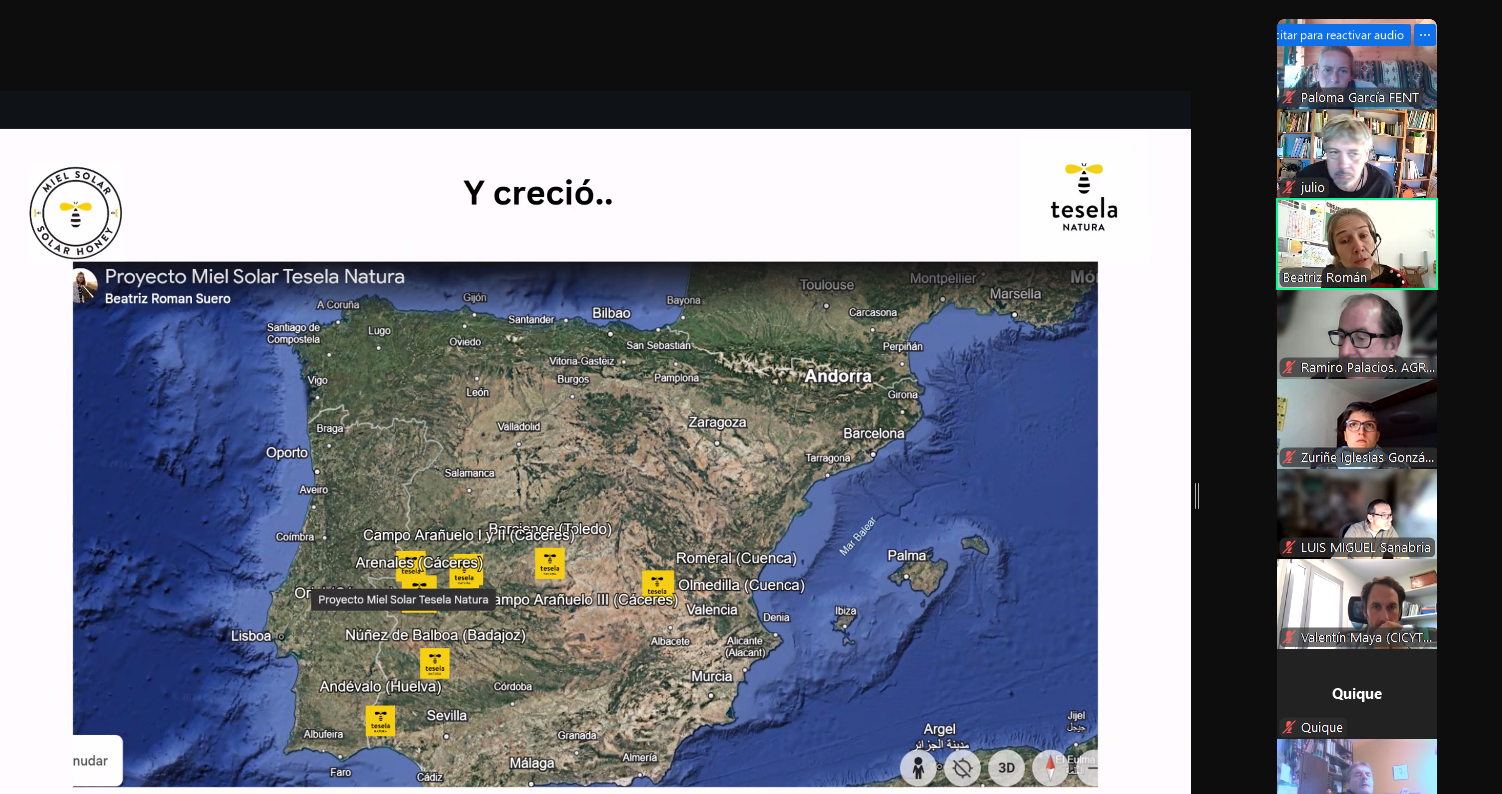Tap the panel divider handle beside the gallery
The image size is (1502, 794).
(x=1196, y=495)
